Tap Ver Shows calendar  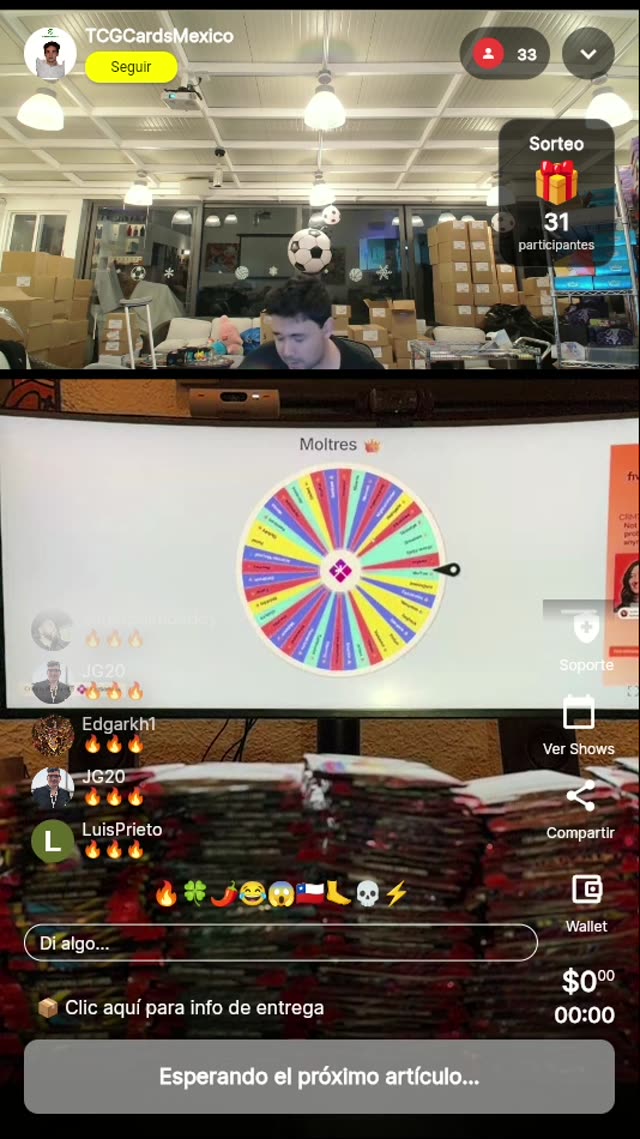(x=578, y=726)
